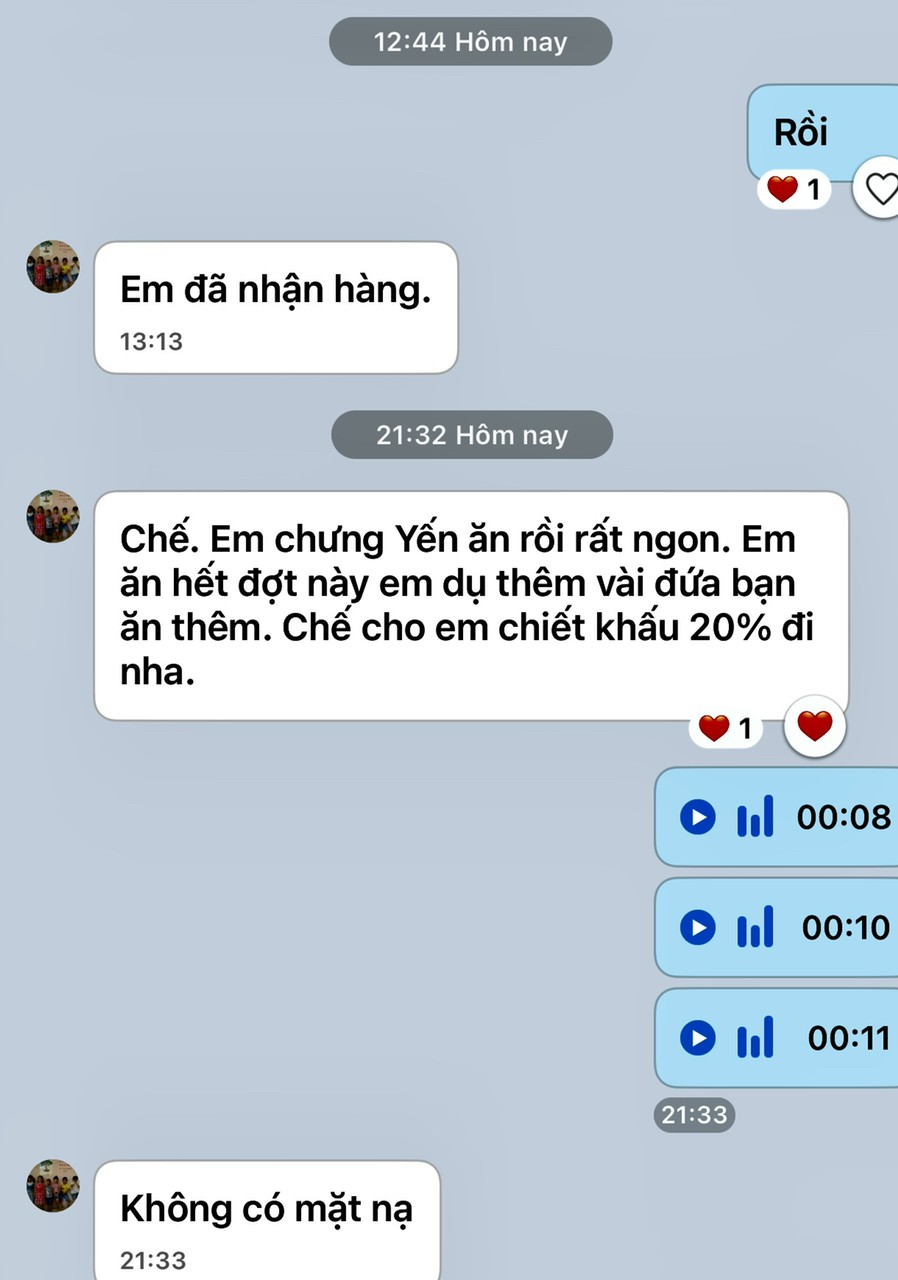Play the 00:10 voice message

point(698,928)
